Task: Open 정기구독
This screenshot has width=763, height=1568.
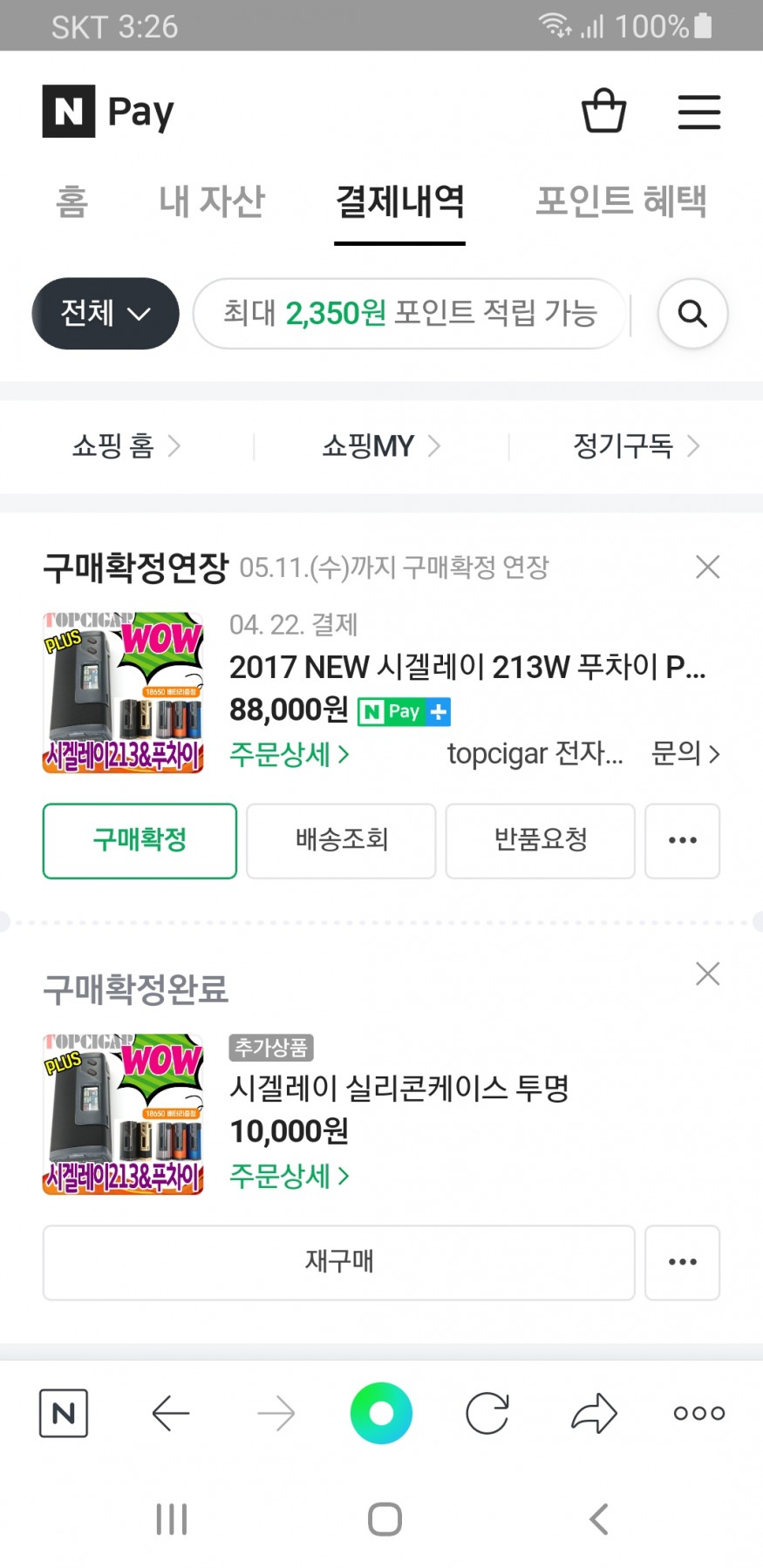Action: pyautogui.click(x=636, y=446)
